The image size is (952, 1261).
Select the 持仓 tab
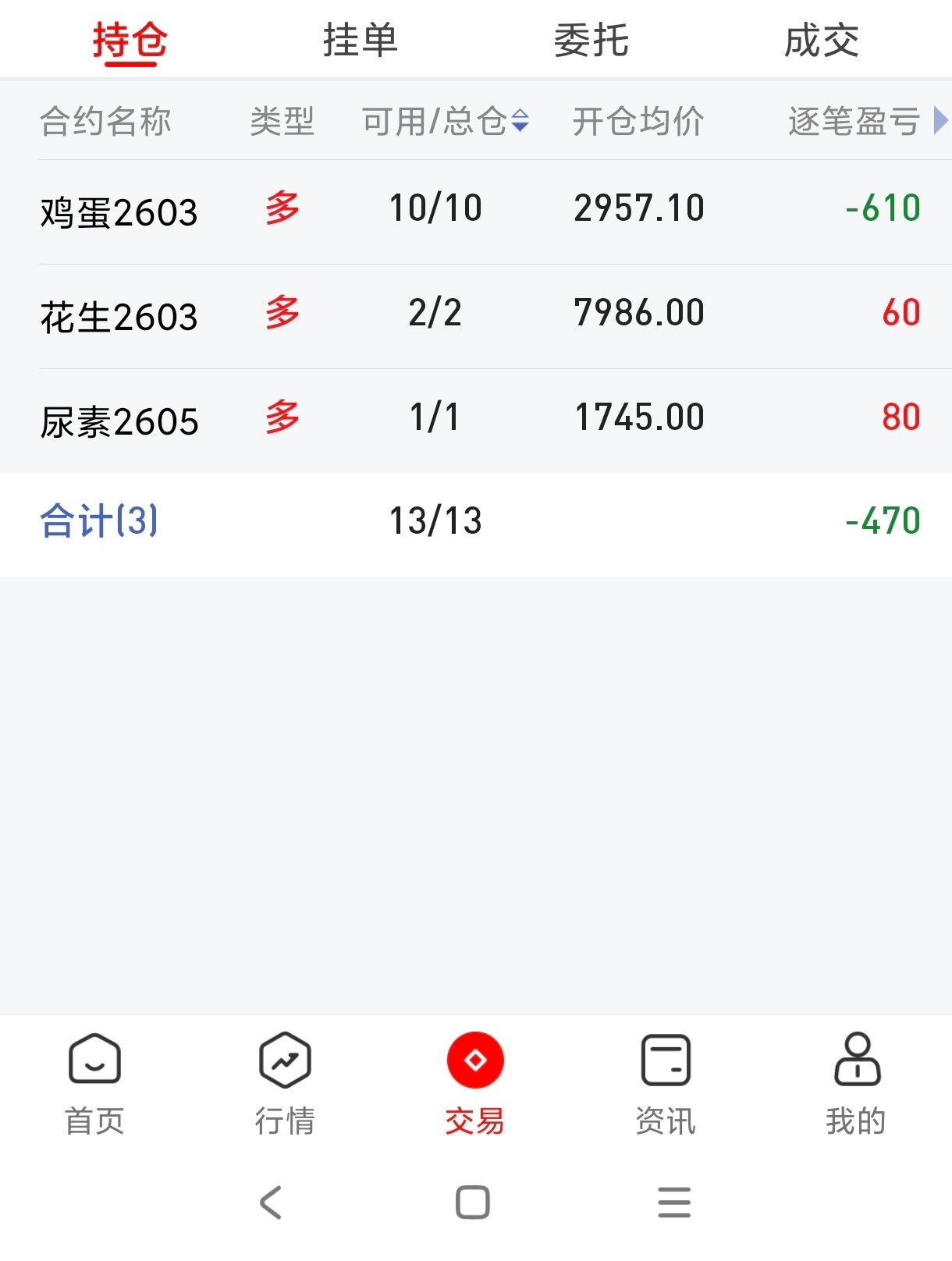[x=130, y=41]
